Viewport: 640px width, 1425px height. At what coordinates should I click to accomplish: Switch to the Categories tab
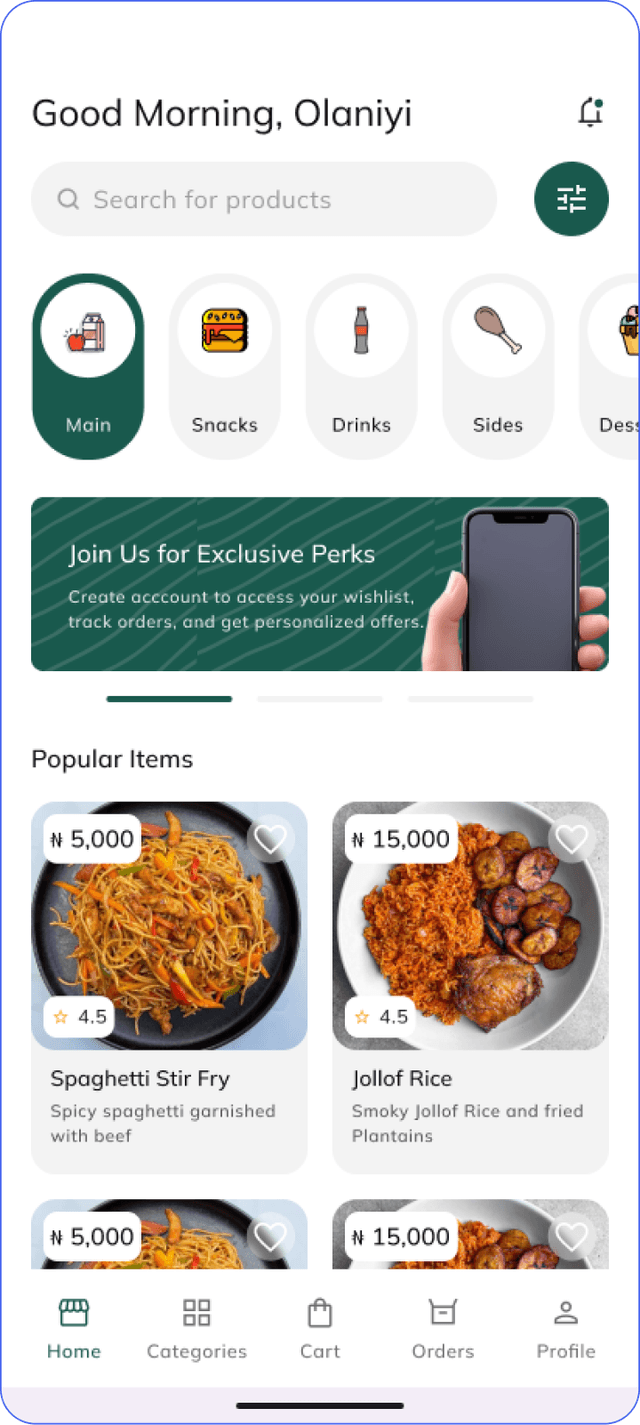pos(197,1329)
